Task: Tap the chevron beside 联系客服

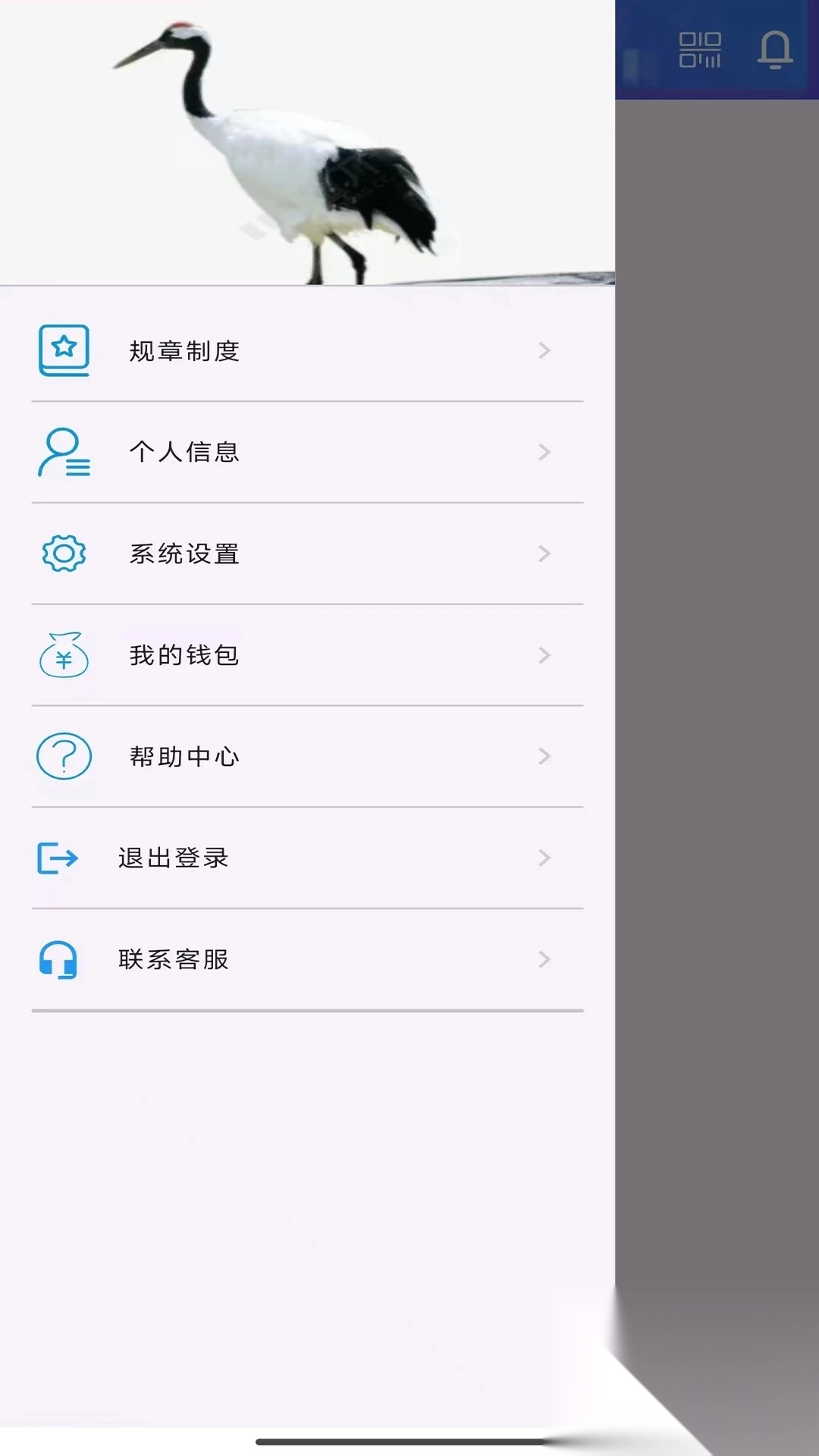Action: [x=544, y=960]
